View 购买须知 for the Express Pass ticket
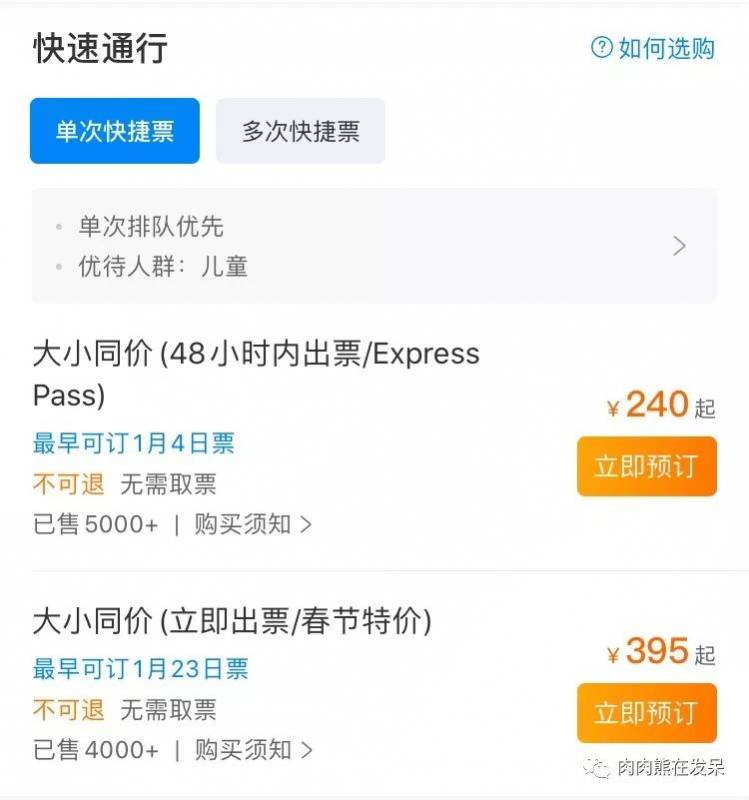 click(x=253, y=524)
